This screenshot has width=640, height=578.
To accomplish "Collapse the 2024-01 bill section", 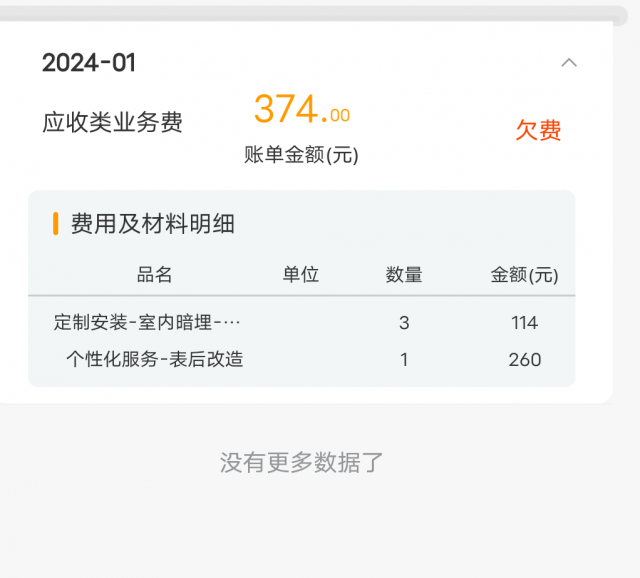I will (569, 63).
